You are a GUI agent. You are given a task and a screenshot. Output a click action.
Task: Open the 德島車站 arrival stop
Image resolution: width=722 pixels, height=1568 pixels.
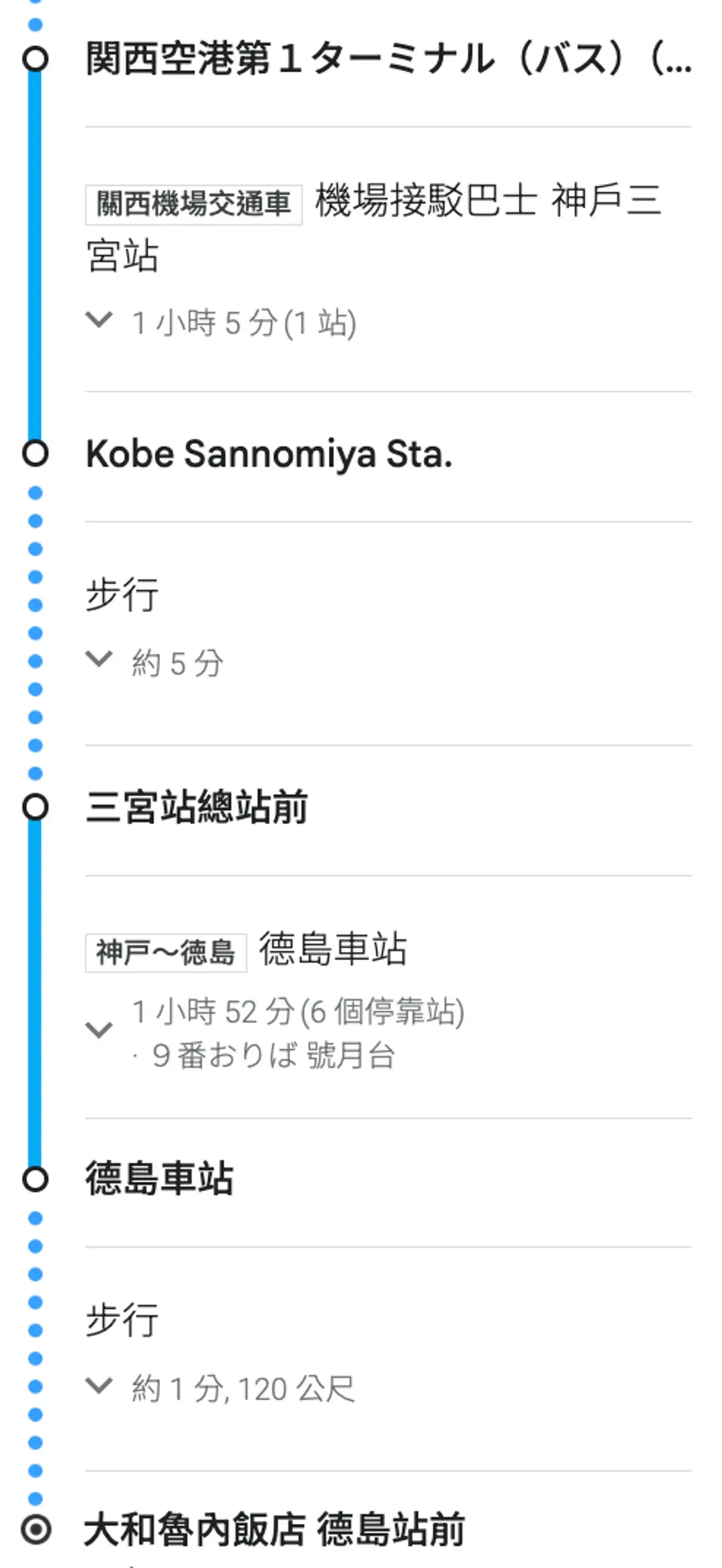(x=160, y=1178)
